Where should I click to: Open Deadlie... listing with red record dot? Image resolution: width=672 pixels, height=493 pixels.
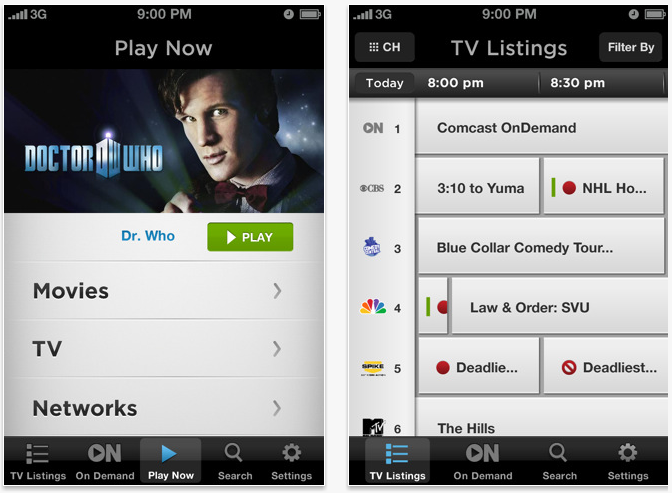[x=479, y=367]
